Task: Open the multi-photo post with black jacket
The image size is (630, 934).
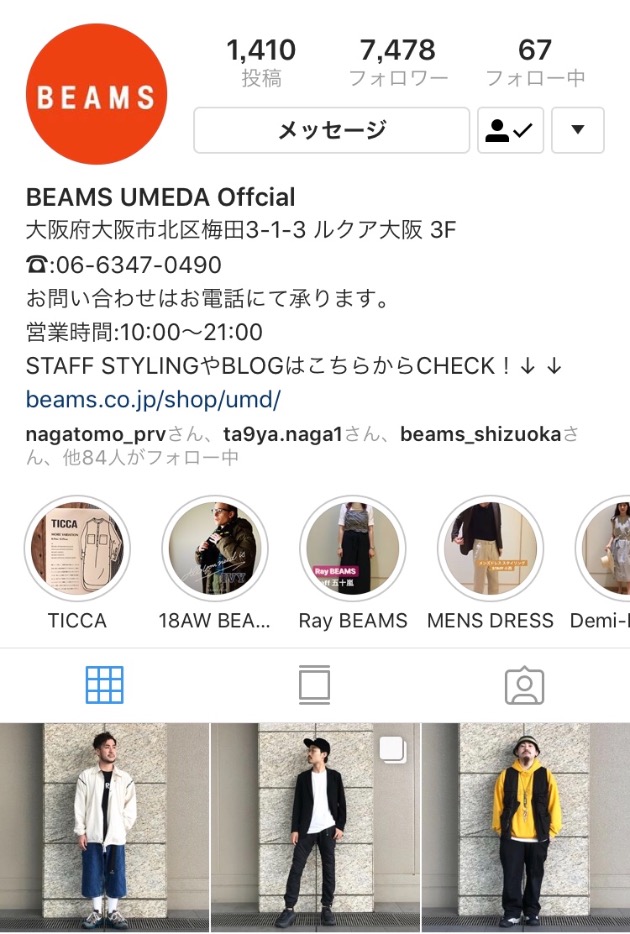Action: click(x=315, y=828)
